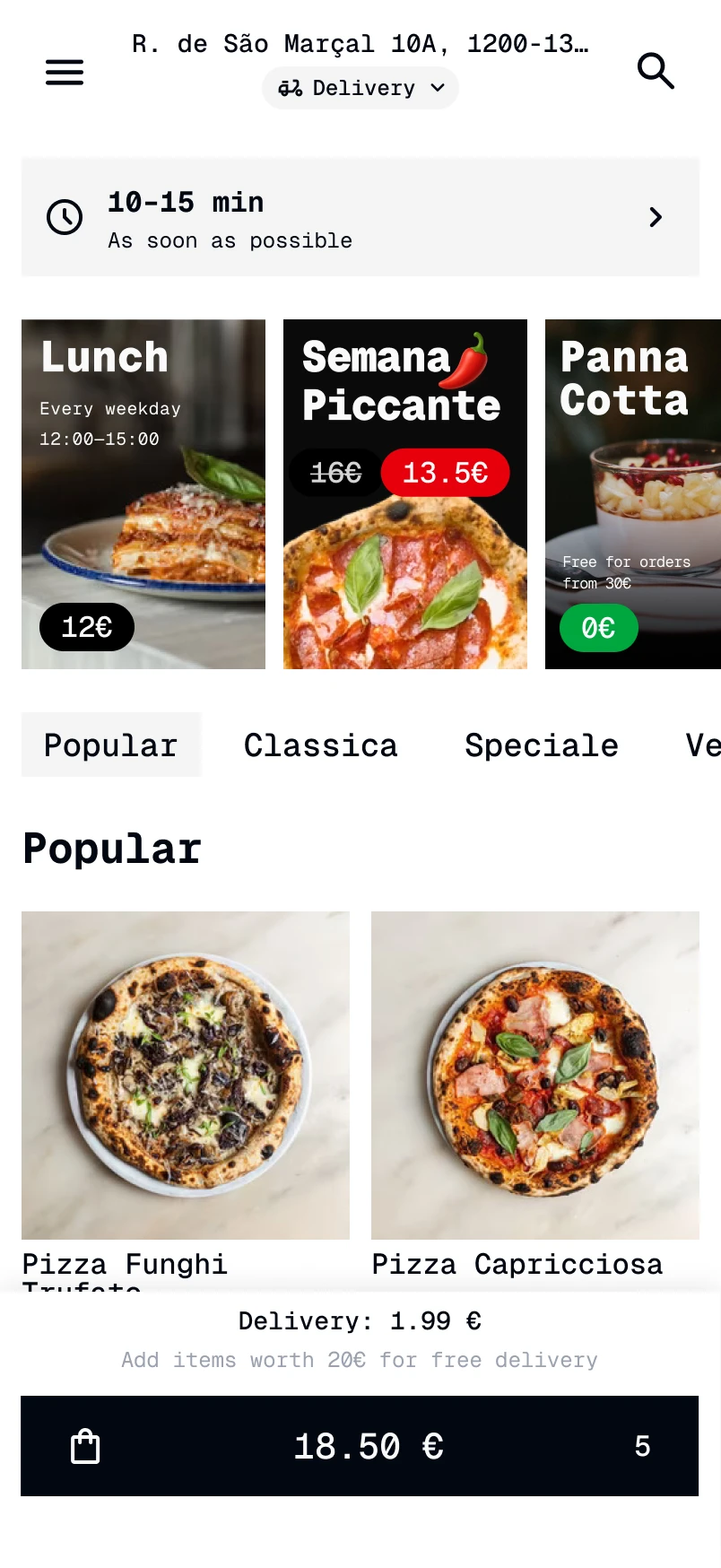
Task: Click the bicycle delivery icon
Action: pos(290,88)
